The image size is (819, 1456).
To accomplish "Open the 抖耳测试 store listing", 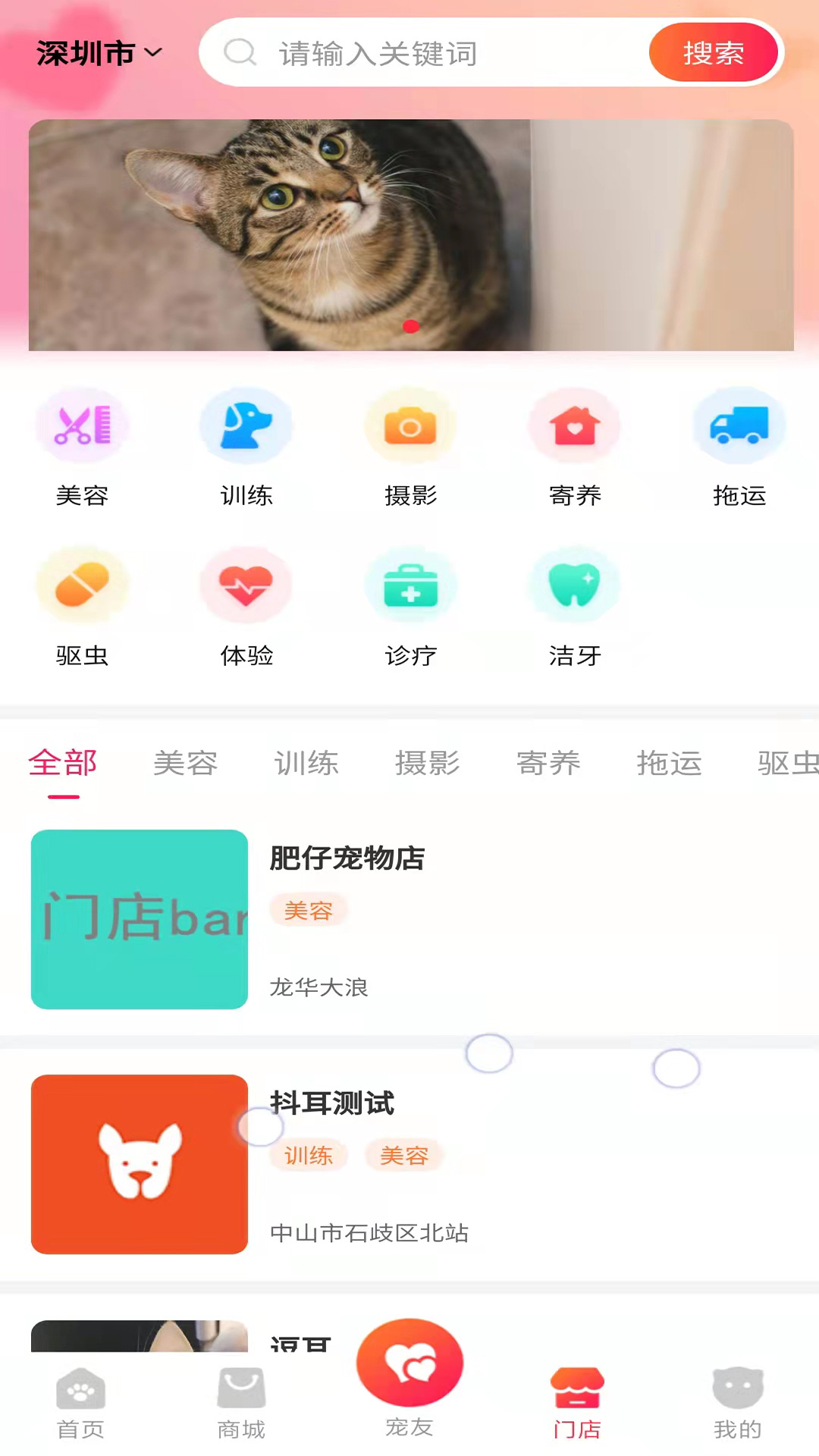I will (409, 1164).
